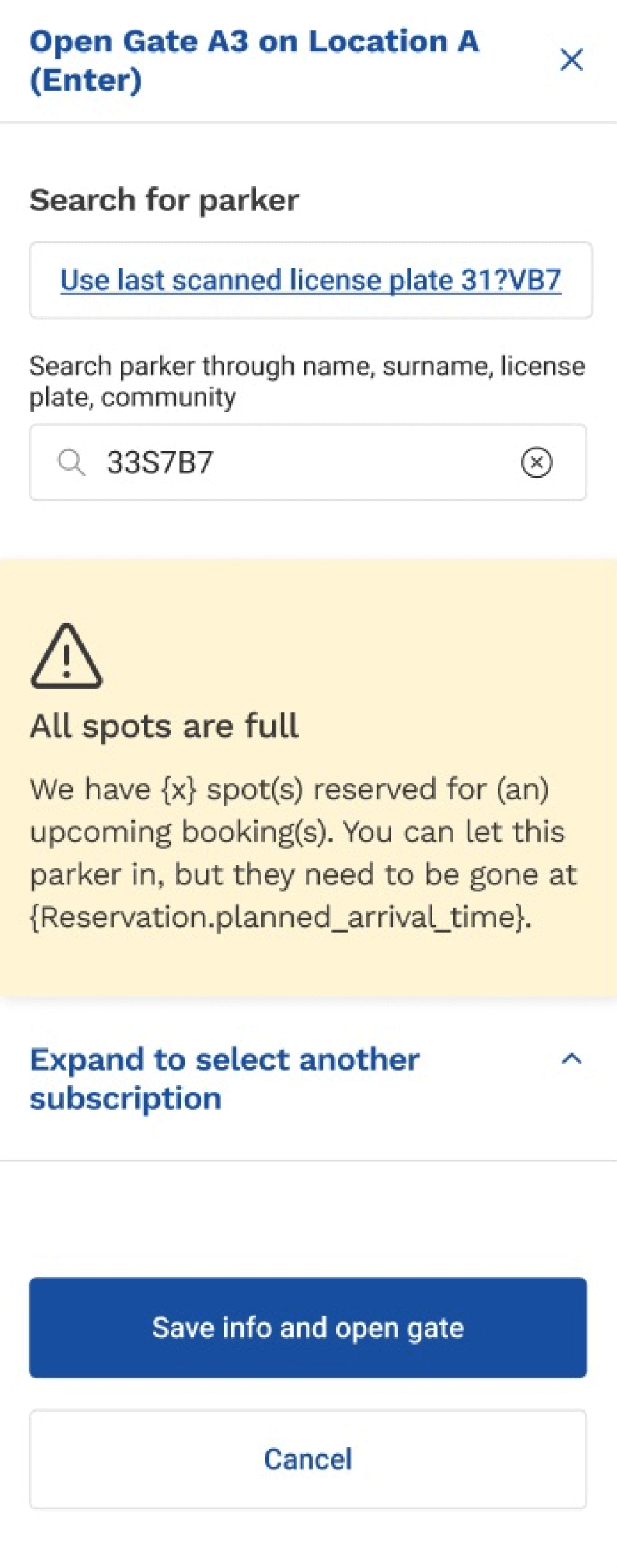Click inside the parker search input

click(286, 461)
